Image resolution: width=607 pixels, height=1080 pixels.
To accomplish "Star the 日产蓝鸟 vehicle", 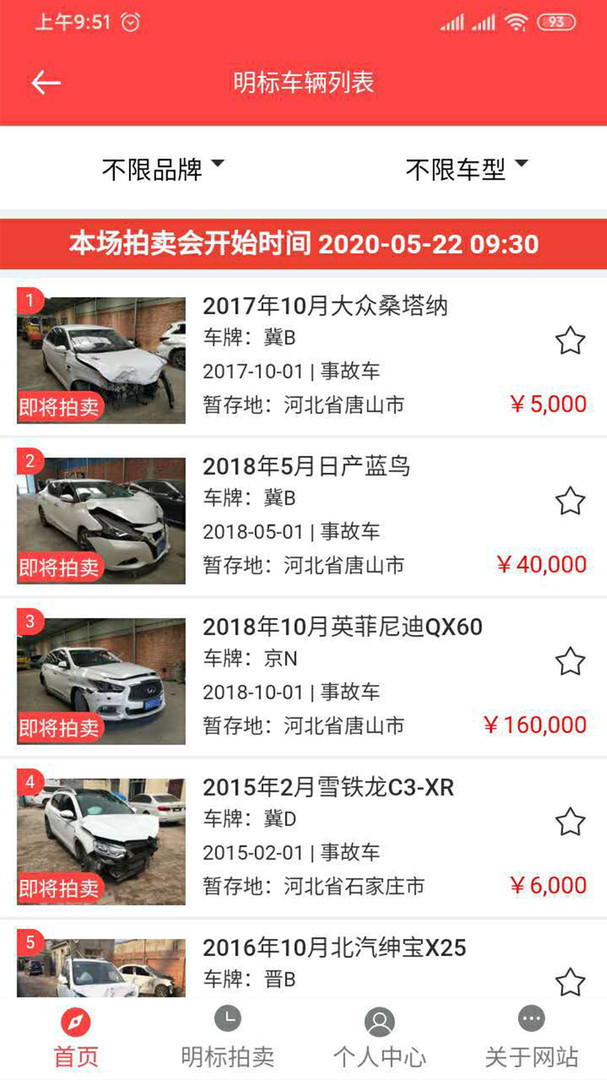I will [570, 501].
